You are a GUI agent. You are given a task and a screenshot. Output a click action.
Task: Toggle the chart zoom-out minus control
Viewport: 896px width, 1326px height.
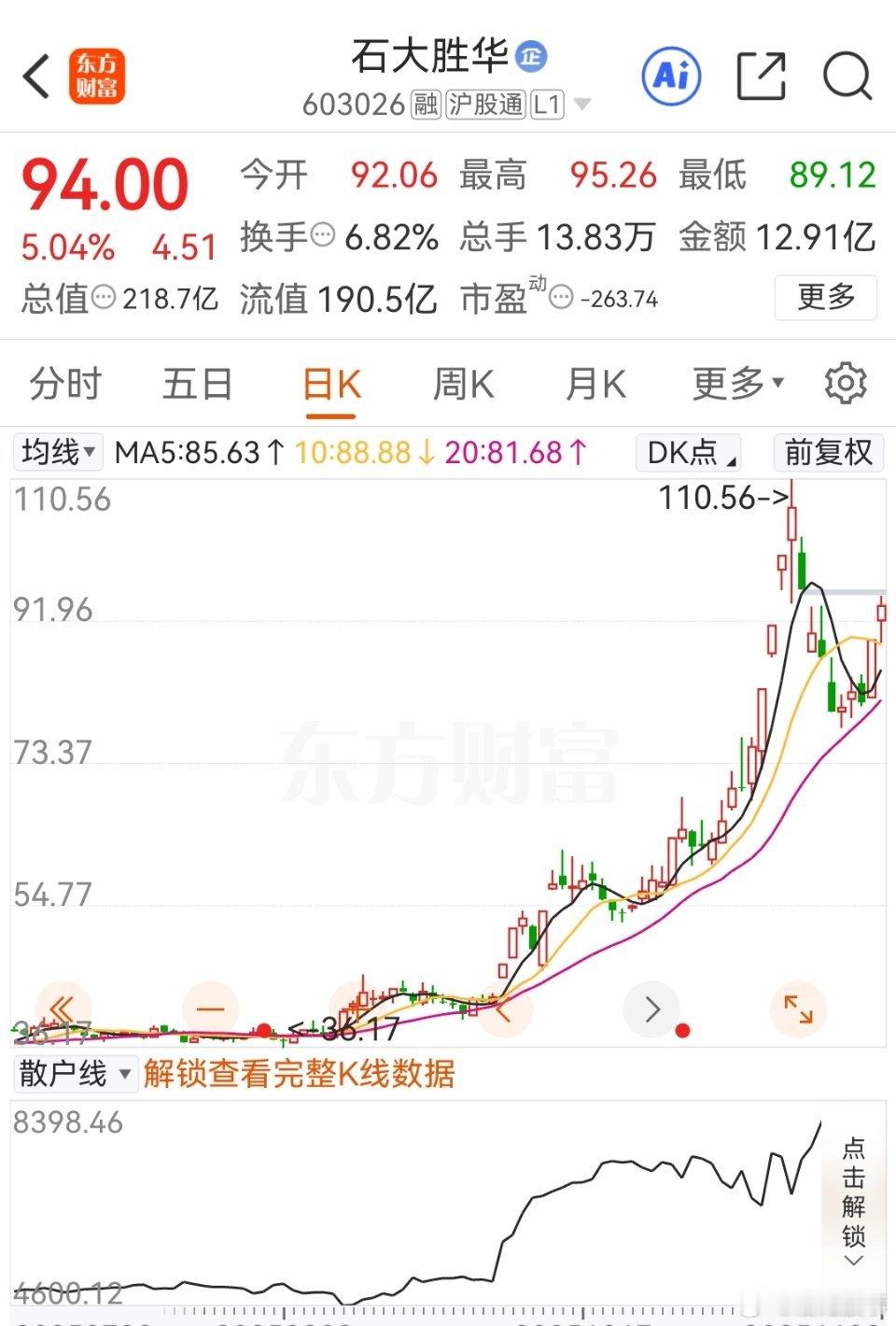point(210,1009)
